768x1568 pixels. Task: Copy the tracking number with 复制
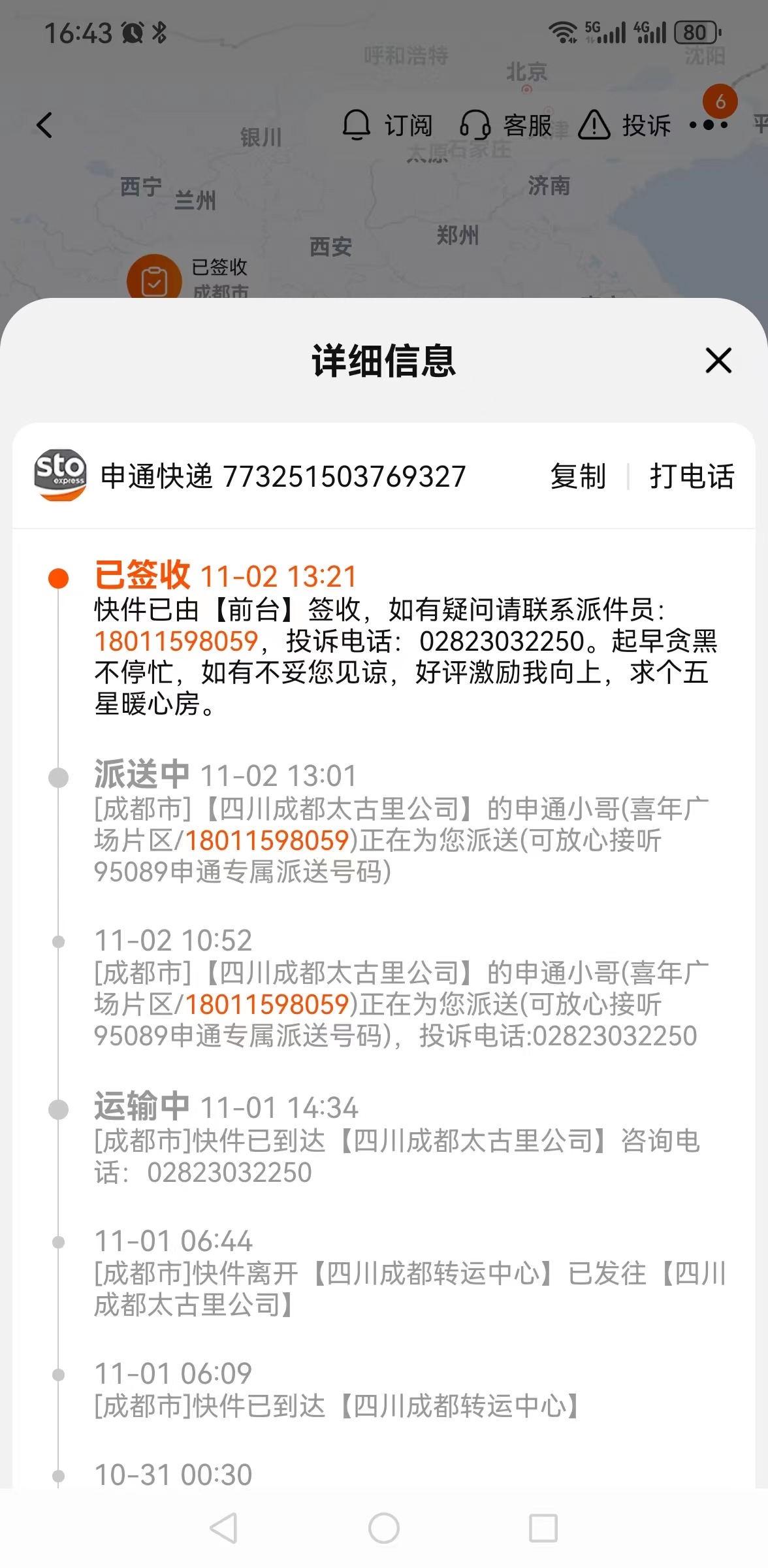coord(578,476)
